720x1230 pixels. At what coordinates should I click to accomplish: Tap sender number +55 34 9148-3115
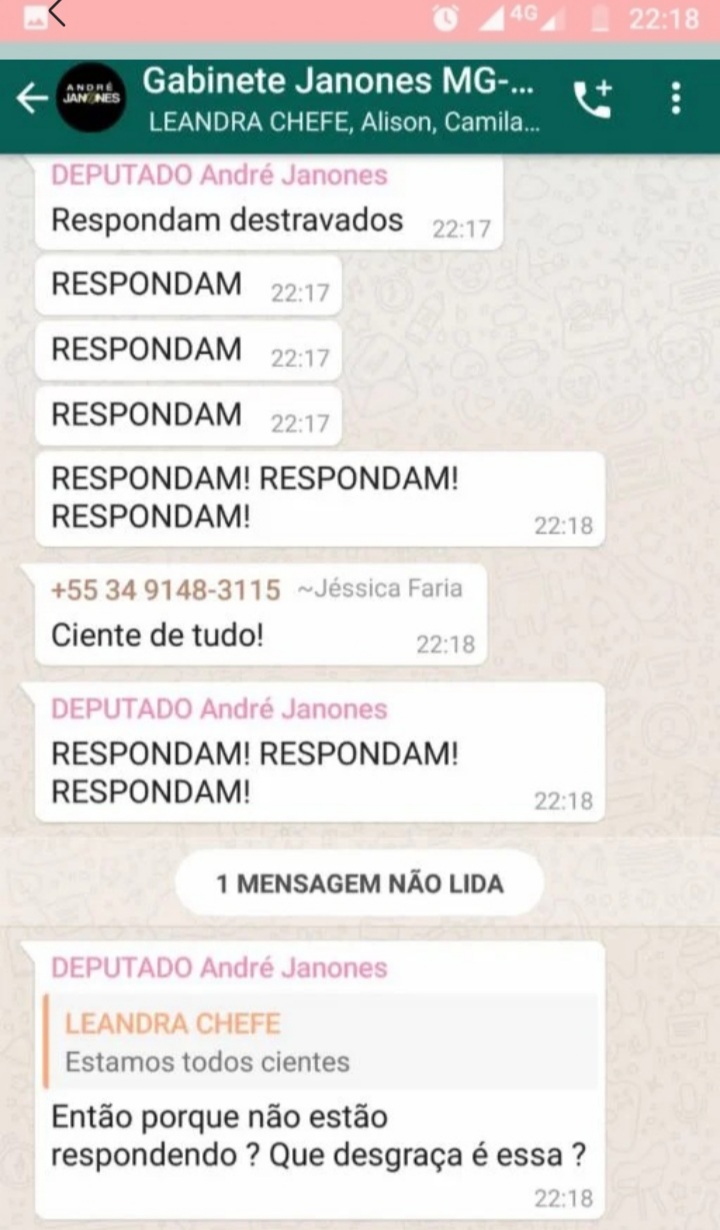click(165, 590)
